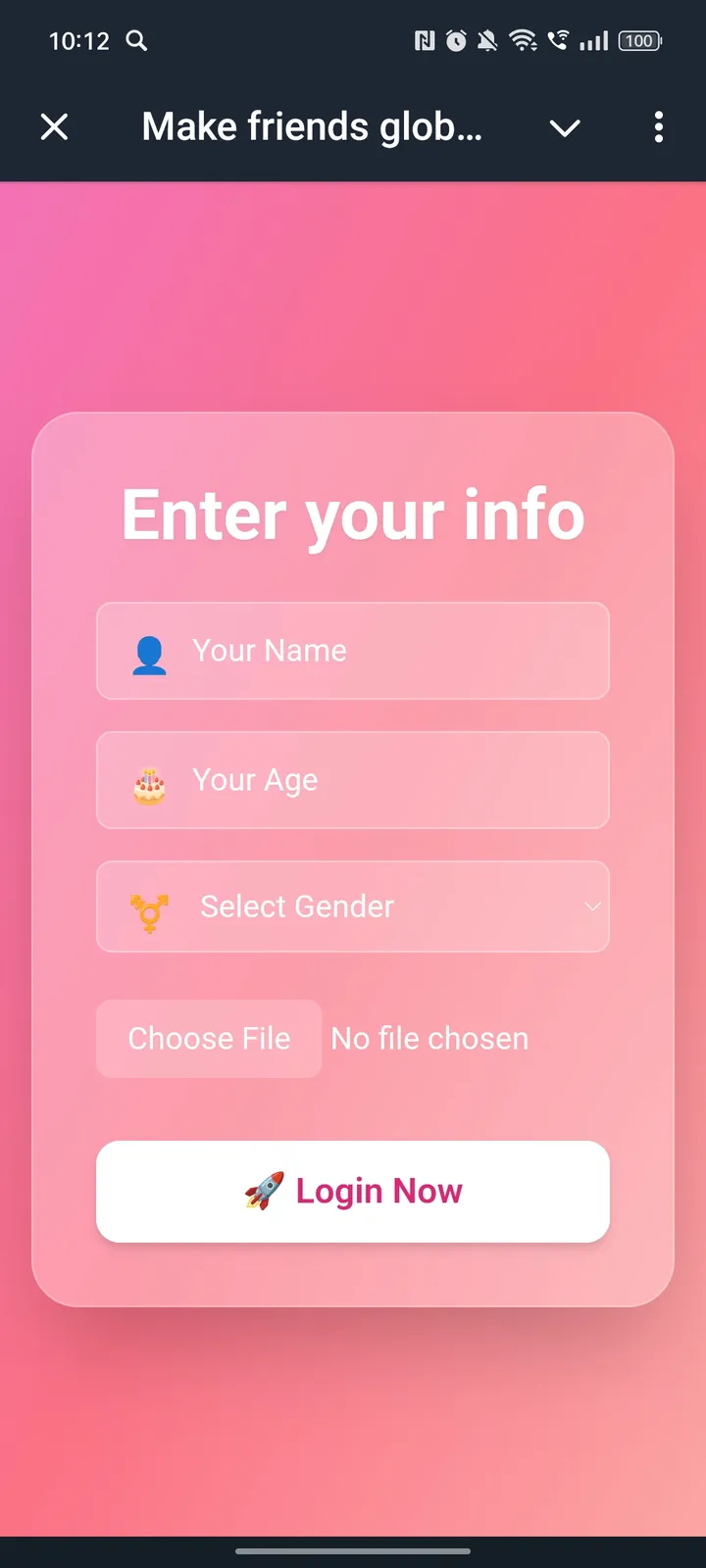Open the search icon in the status bar
This screenshot has width=706, height=1568.
click(x=137, y=40)
